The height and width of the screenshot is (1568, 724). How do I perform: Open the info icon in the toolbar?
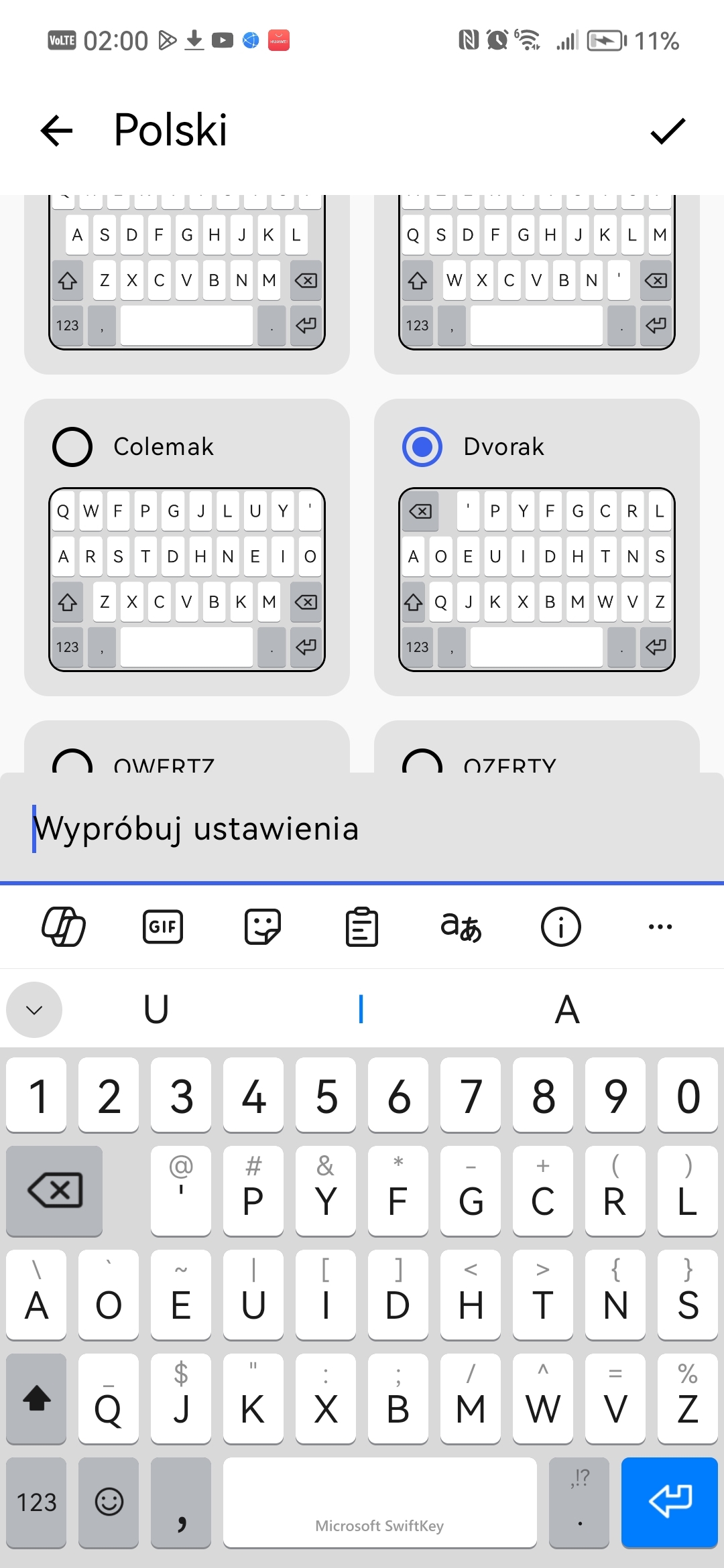(560, 927)
